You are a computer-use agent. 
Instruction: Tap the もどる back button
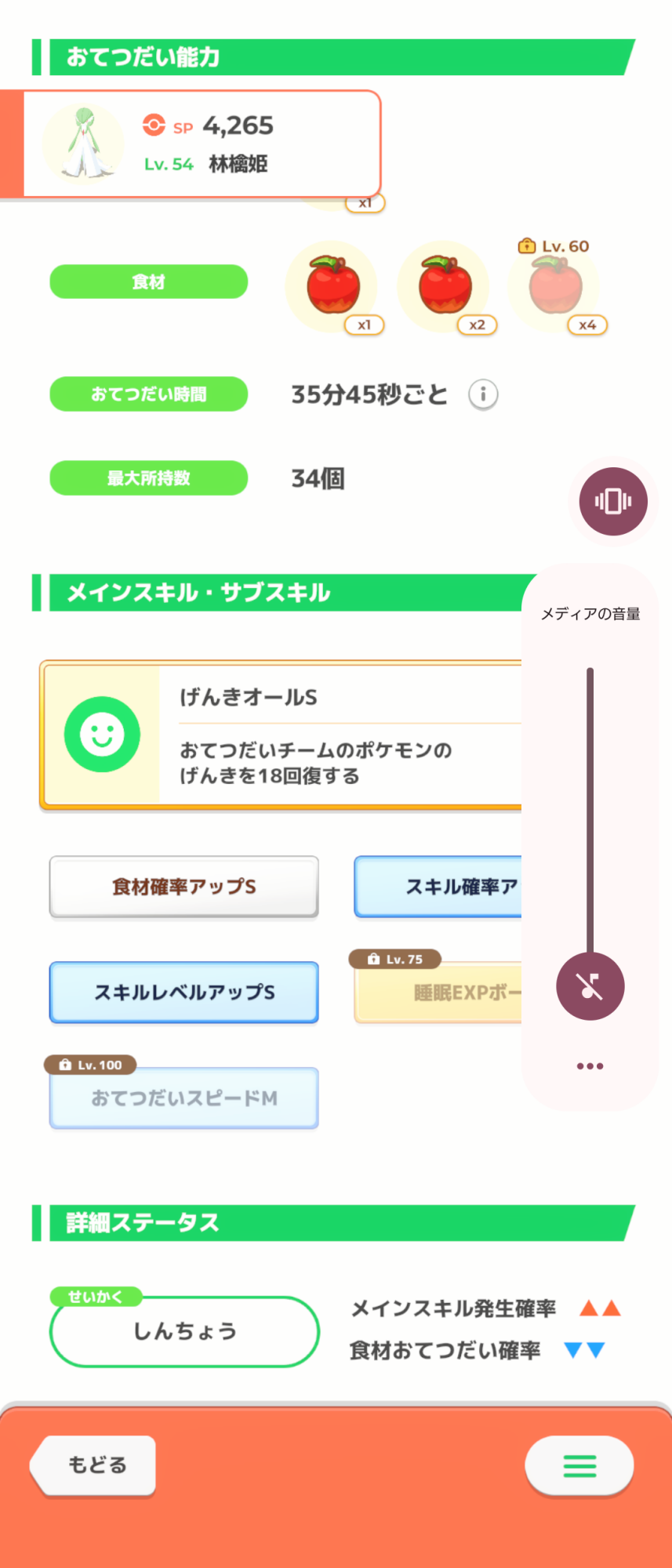coord(93,1465)
